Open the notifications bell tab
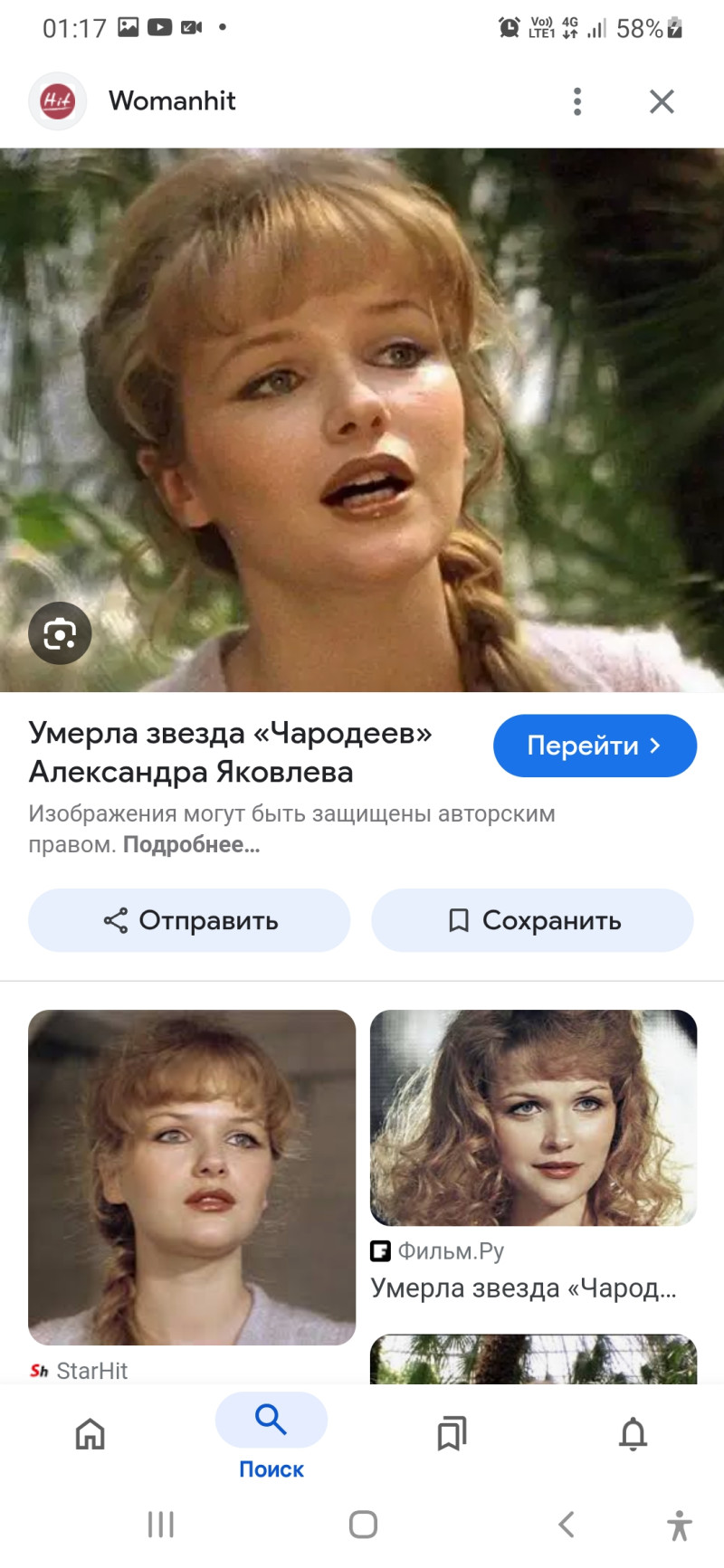 (633, 1434)
